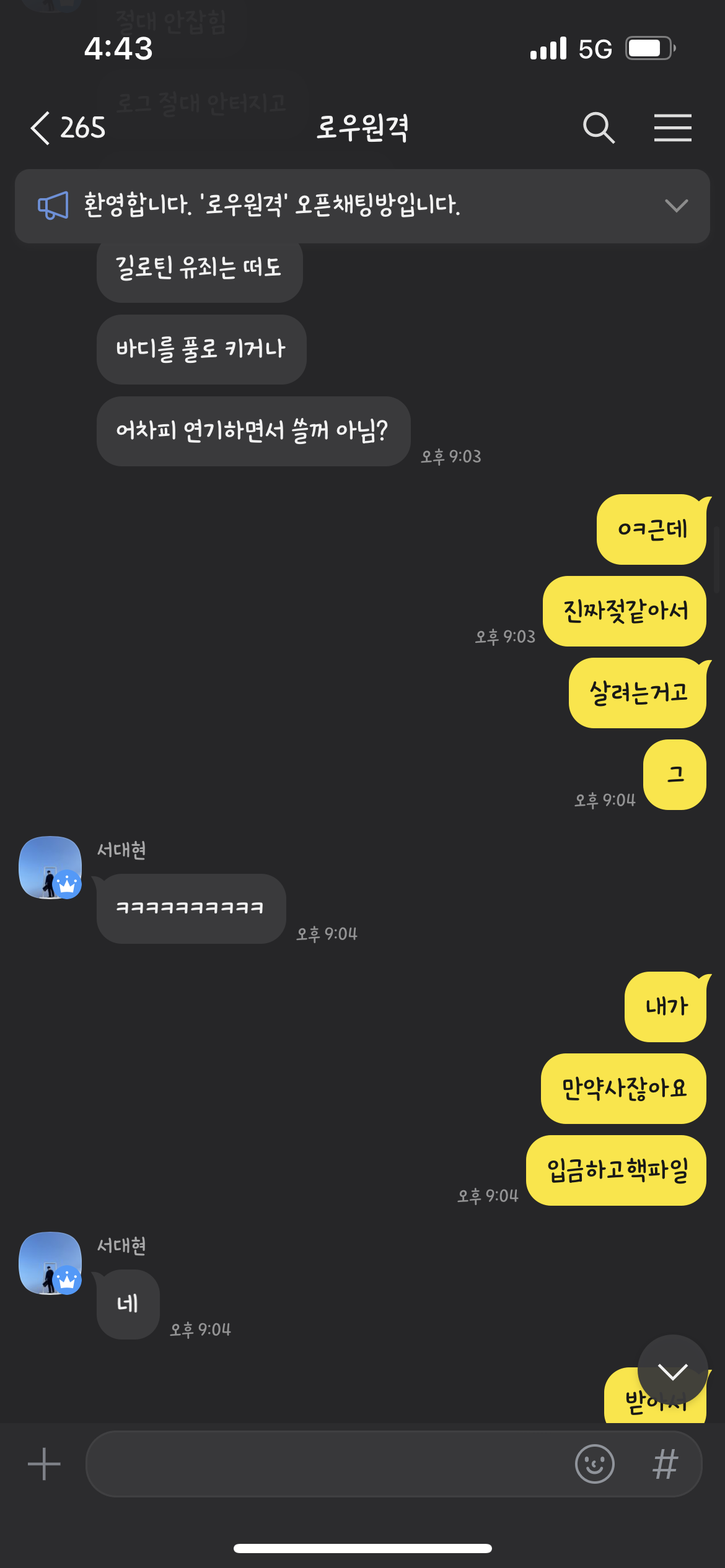Viewport: 725px width, 1568px height.
Task: Jump to the latest messages
Action: pyautogui.click(x=672, y=1371)
